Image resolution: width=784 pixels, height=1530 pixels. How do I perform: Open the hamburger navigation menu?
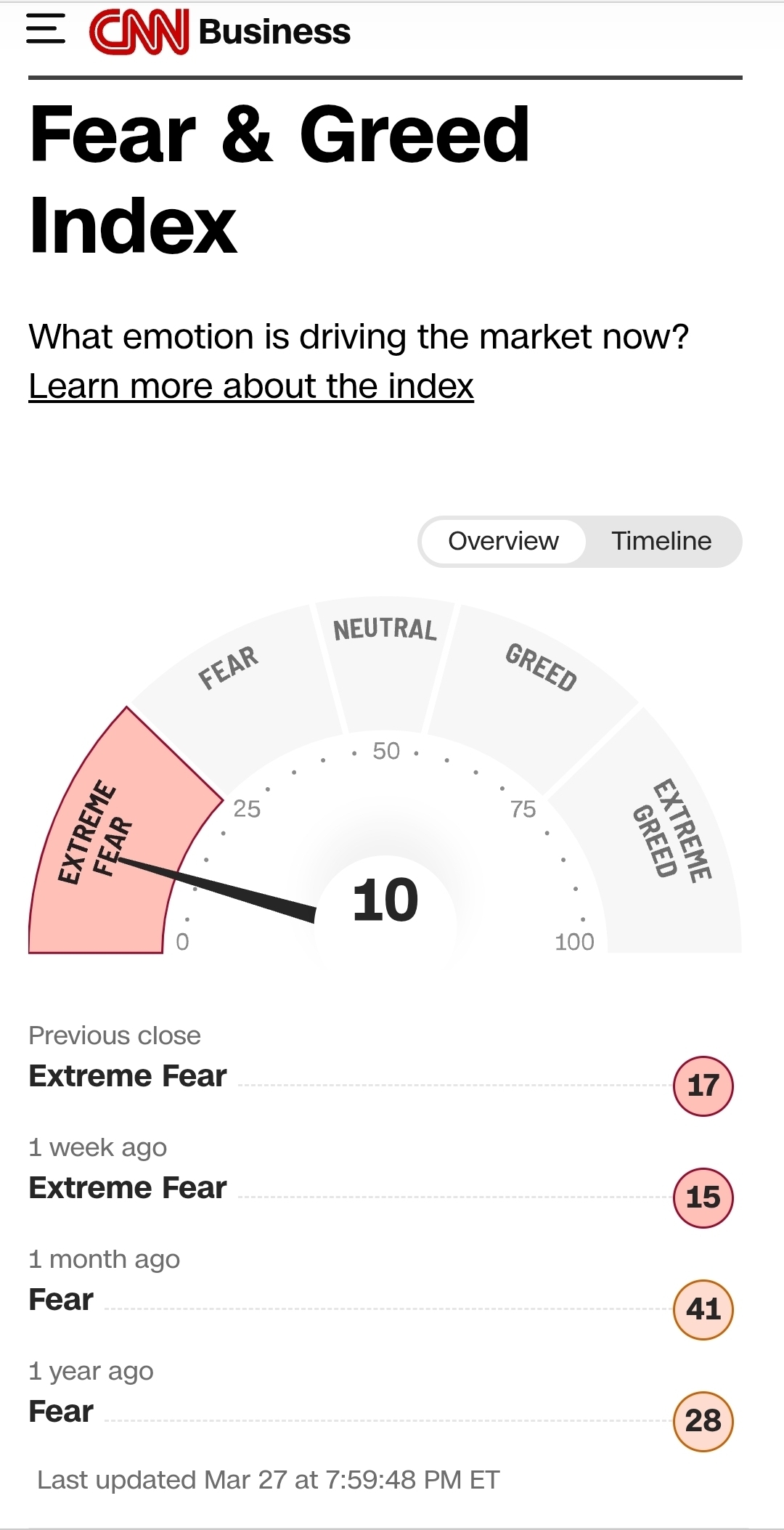[x=45, y=30]
